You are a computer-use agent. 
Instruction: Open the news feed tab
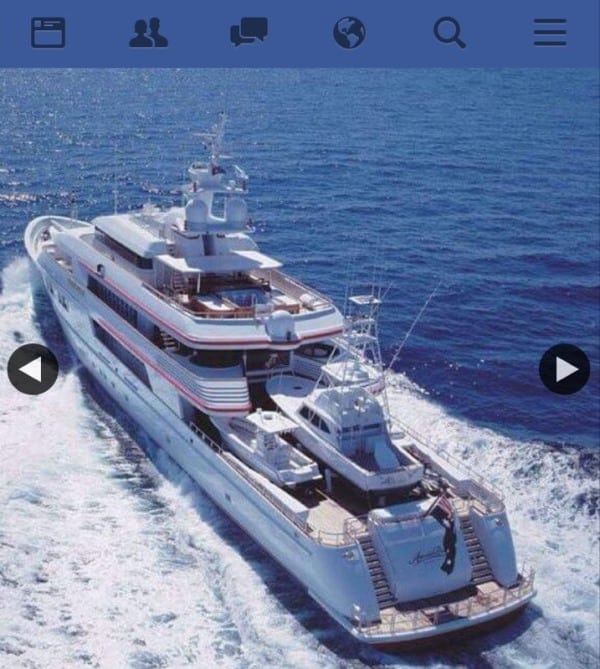pos(48,33)
